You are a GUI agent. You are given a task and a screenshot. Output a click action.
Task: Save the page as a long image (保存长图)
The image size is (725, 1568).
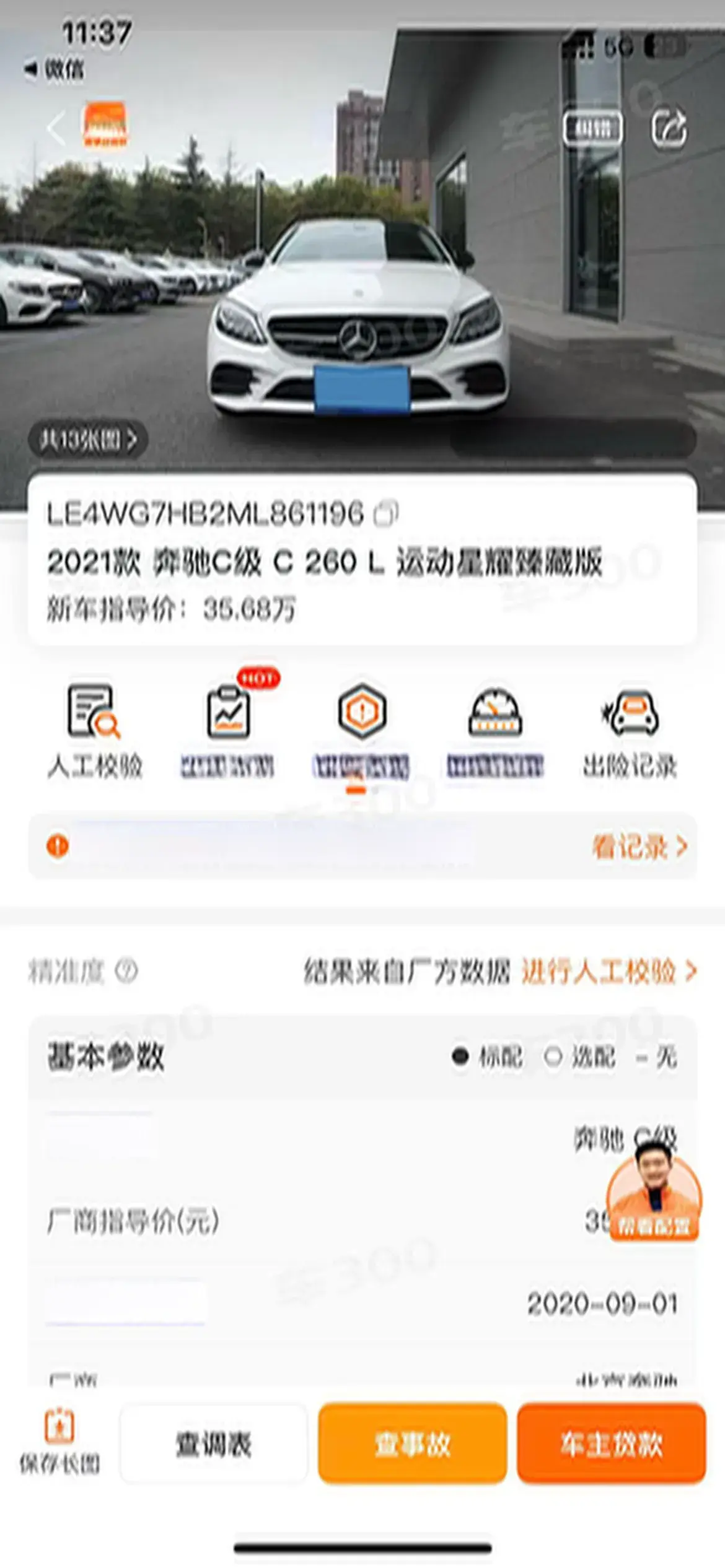coord(59,1444)
